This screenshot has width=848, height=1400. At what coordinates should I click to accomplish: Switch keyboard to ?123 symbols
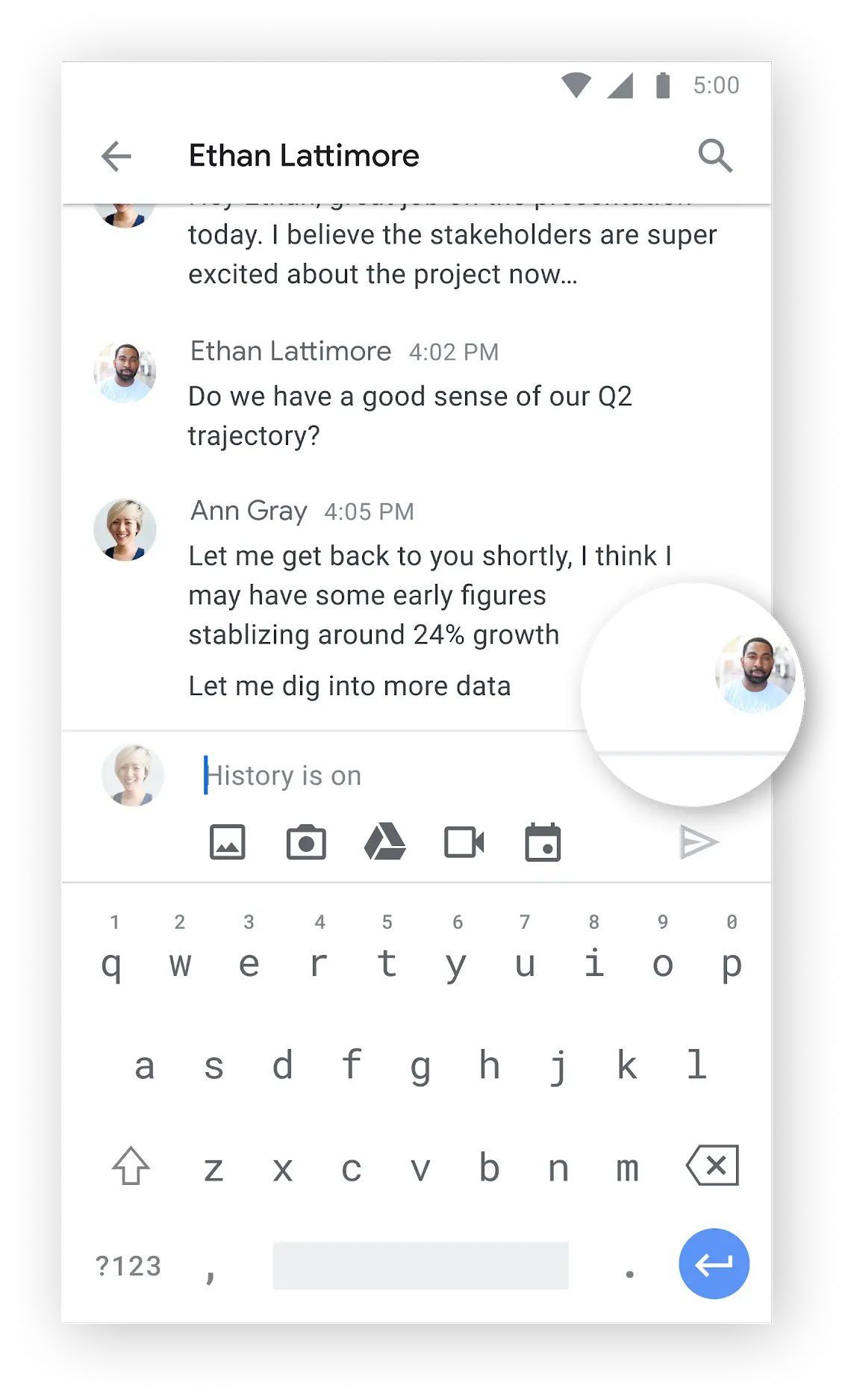tap(128, 1266)
